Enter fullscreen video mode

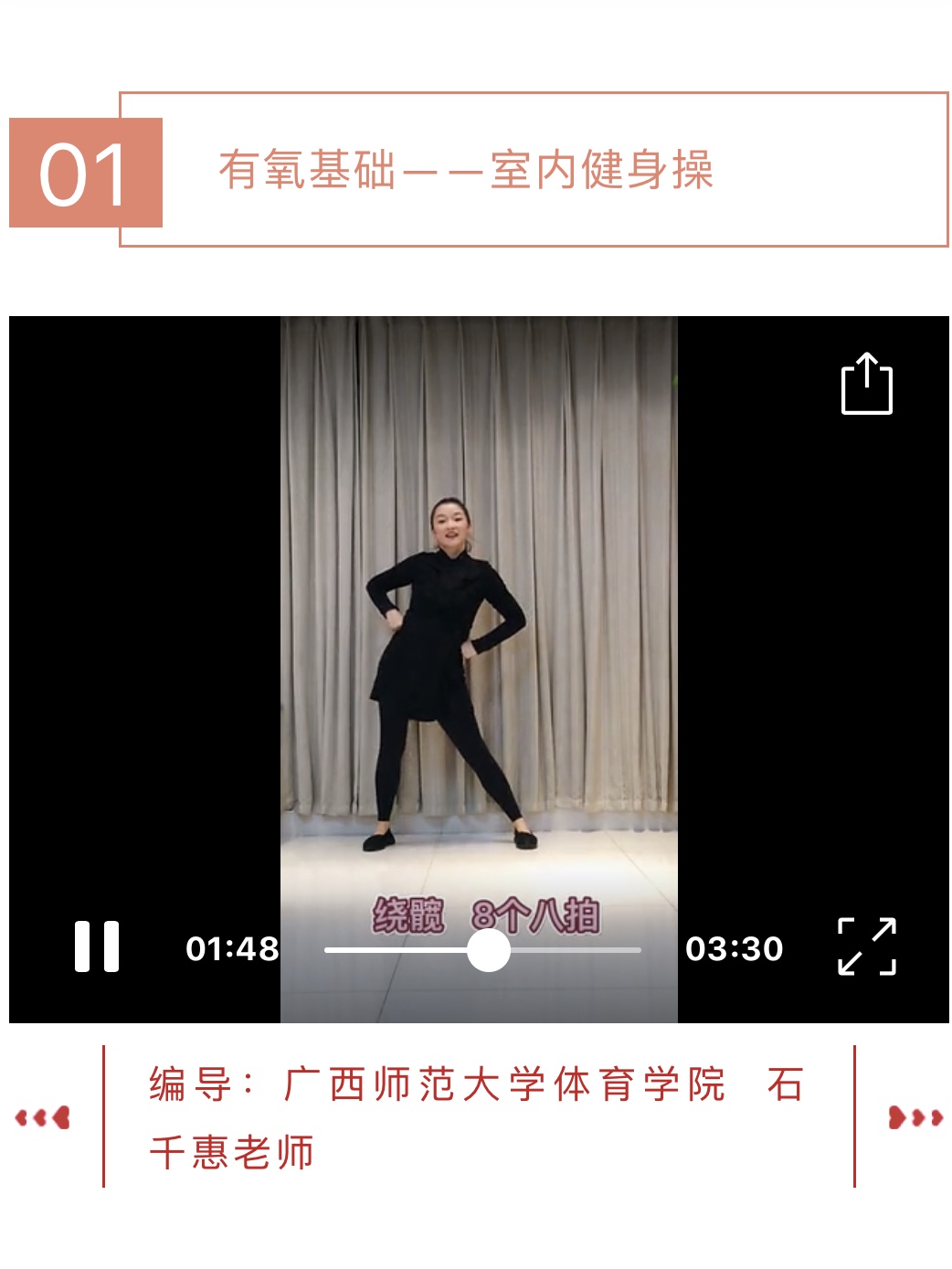coord(867,946)
